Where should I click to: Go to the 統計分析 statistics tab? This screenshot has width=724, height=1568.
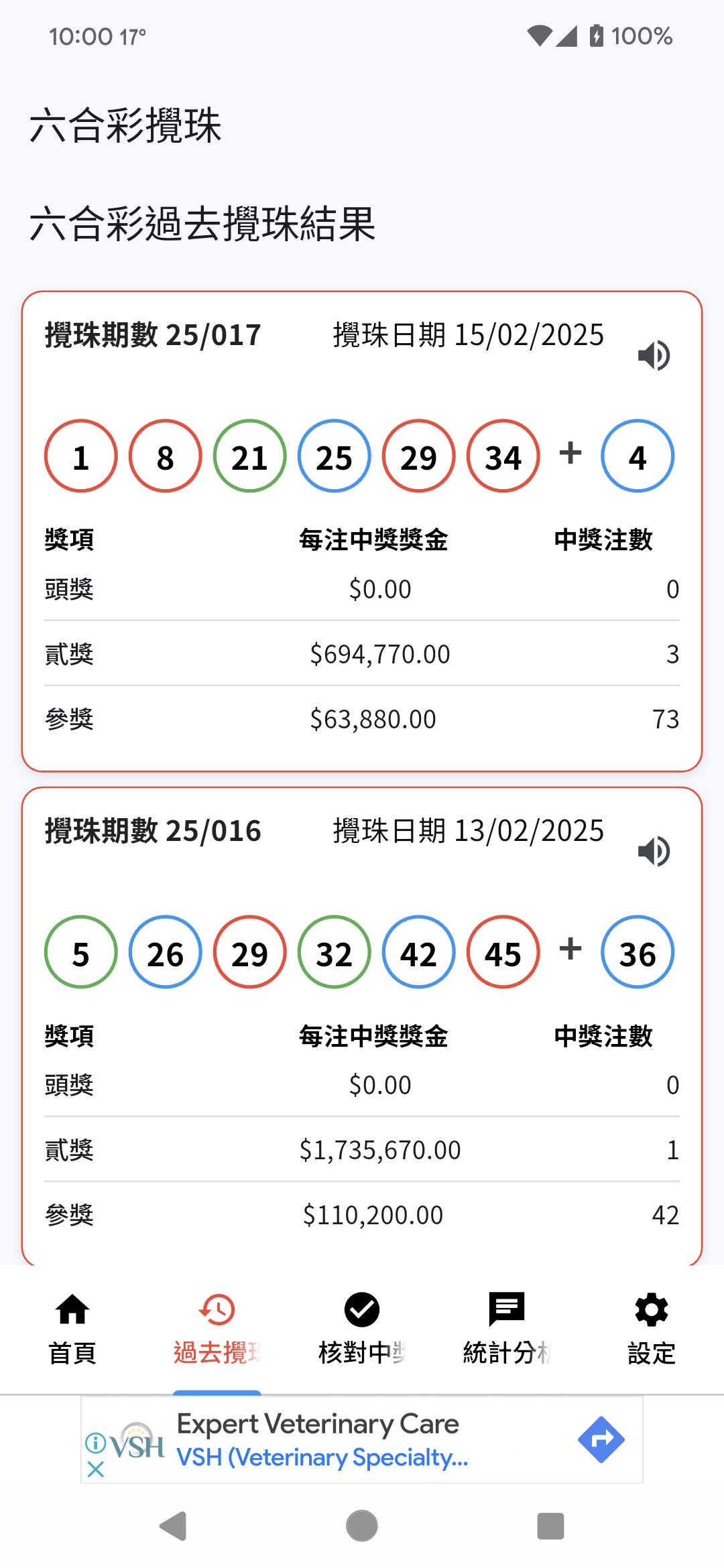(507, 1329)
